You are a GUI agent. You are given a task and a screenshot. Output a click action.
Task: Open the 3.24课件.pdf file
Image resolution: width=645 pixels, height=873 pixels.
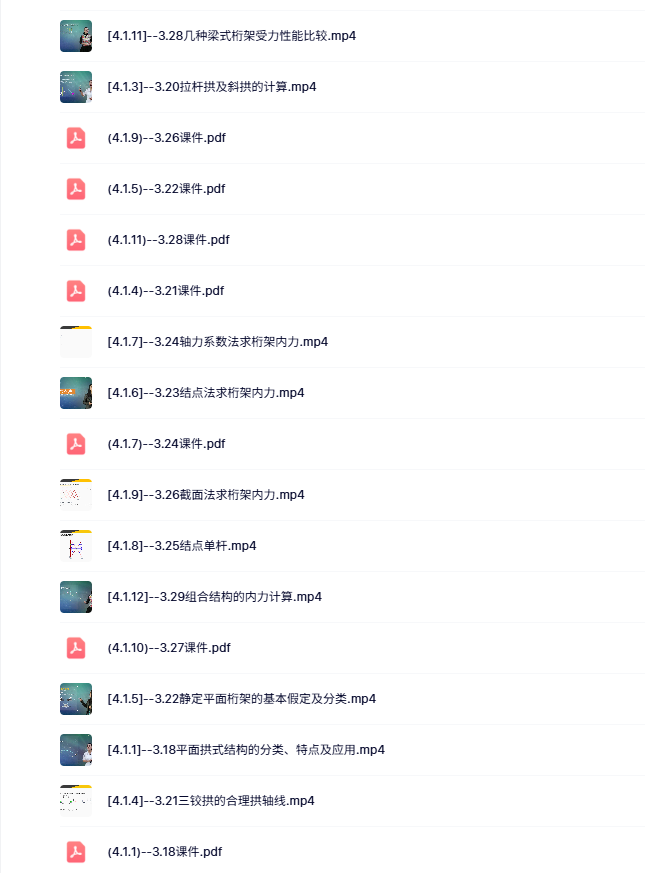(166, 444)
